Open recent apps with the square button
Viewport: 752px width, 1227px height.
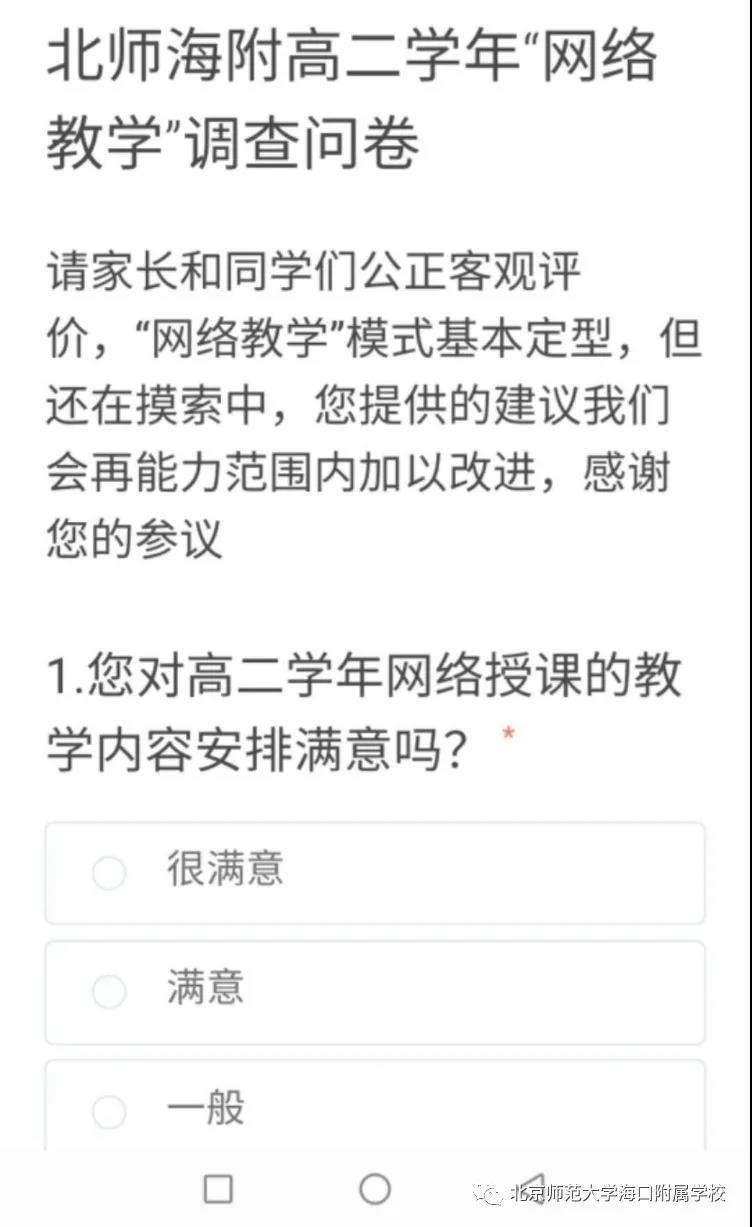click(218, 1189)
